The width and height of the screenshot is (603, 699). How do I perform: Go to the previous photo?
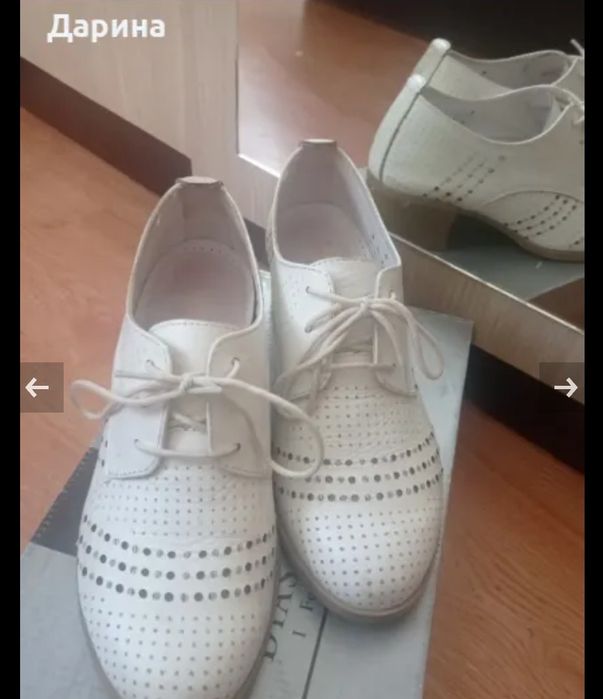[39, 387]
